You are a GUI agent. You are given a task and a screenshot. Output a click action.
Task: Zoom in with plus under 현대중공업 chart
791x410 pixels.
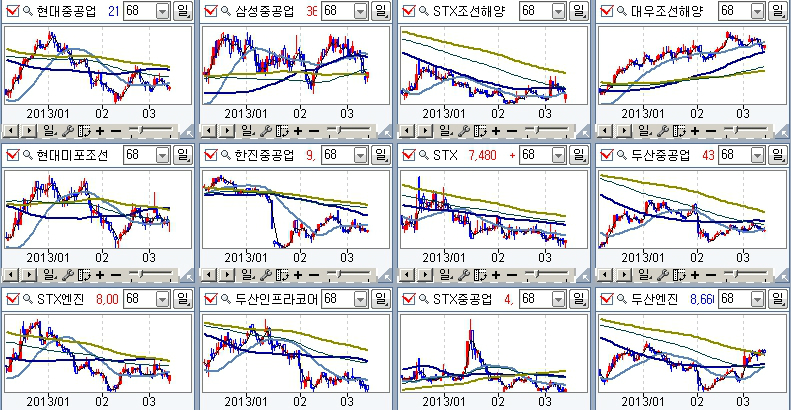point(100,132)
